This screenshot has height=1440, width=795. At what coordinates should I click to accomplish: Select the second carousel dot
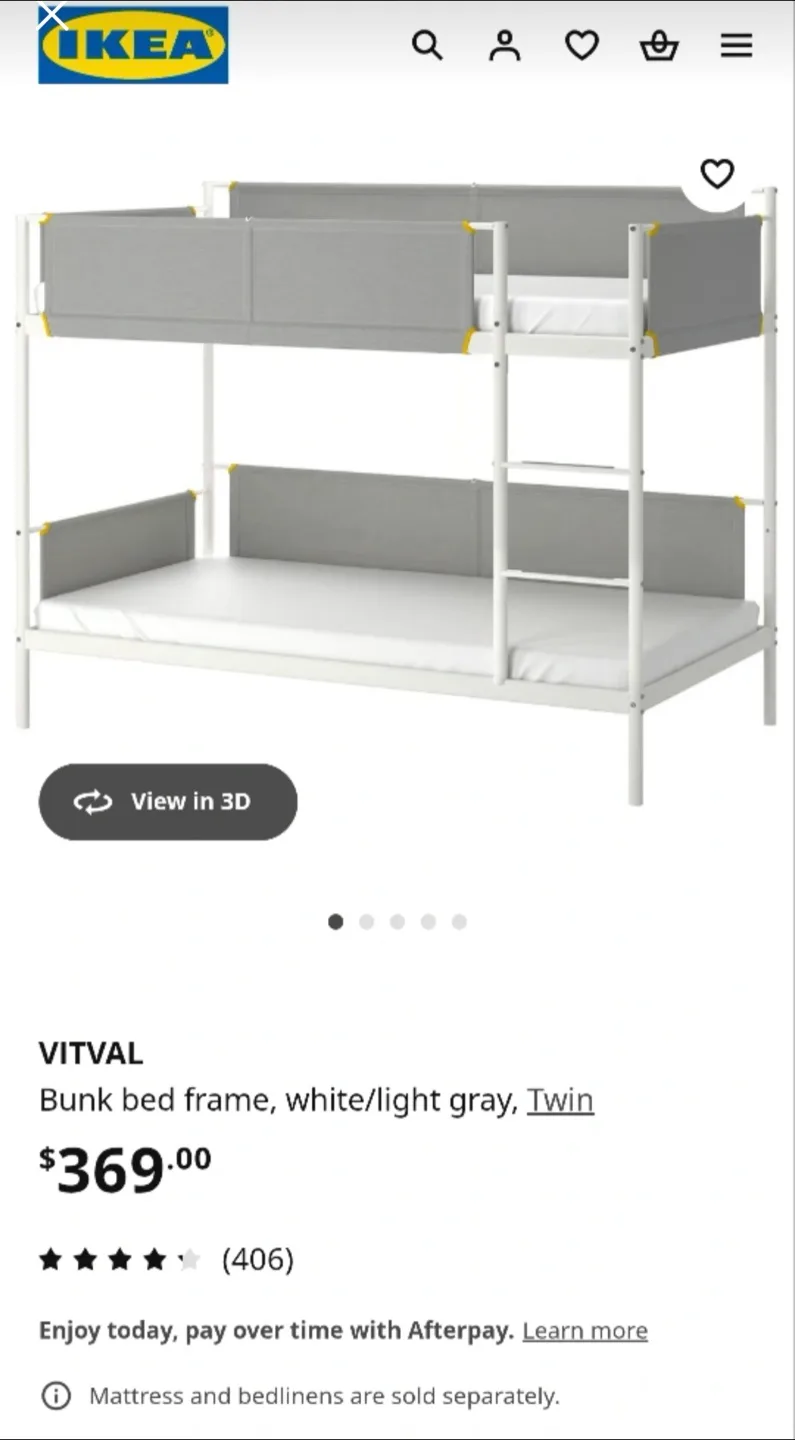tap(367, 922)
